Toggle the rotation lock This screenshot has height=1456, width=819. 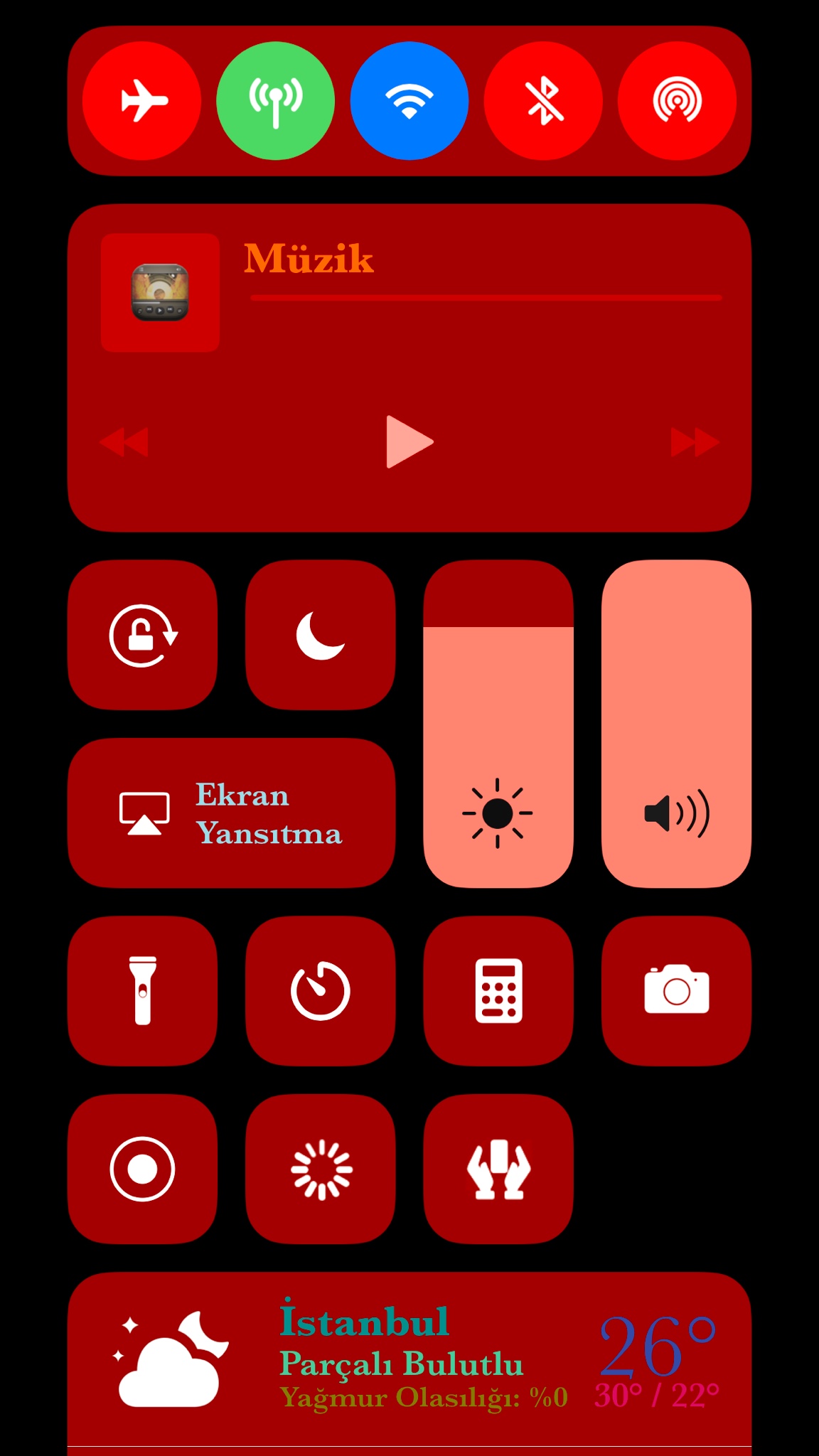click(x=142, y=635)
